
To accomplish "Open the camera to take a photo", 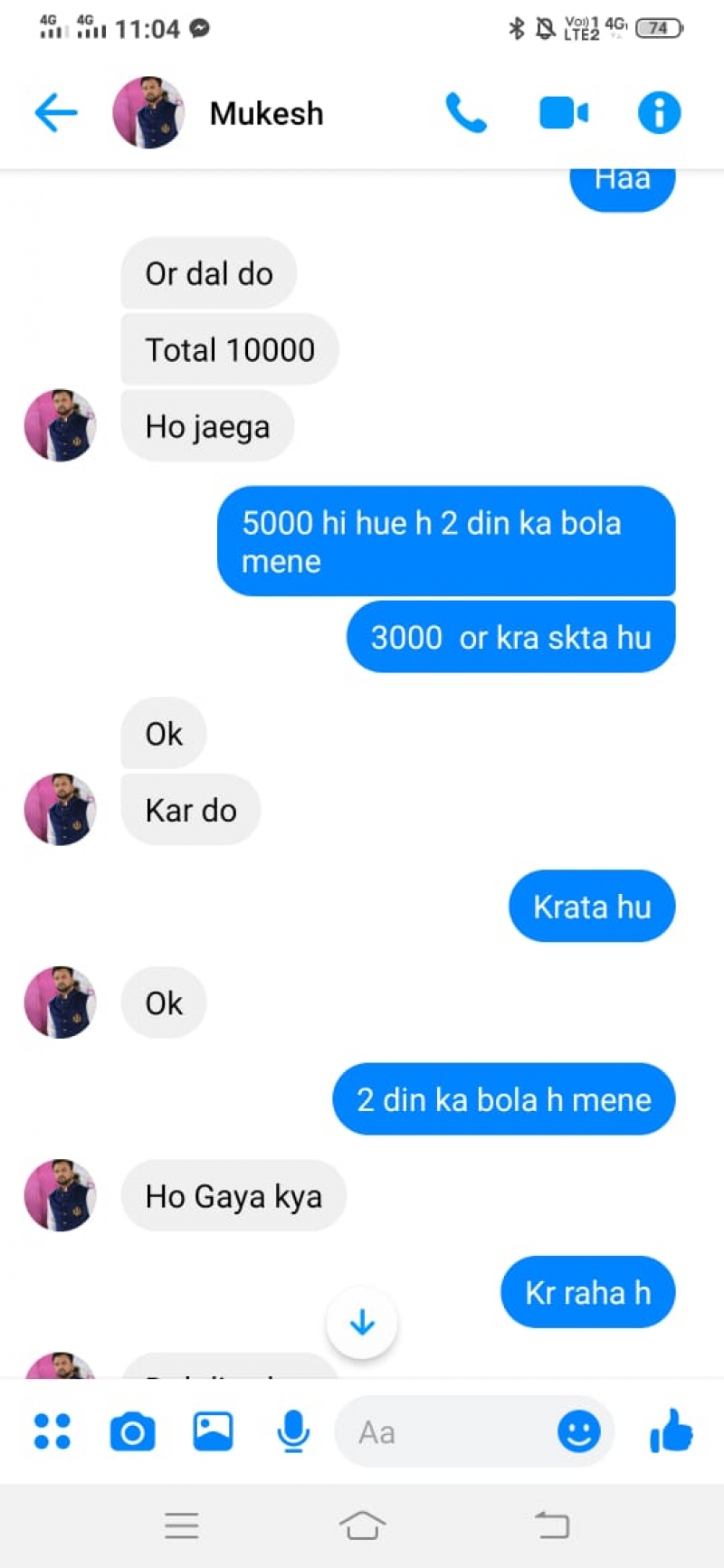I will point(132,1431).
